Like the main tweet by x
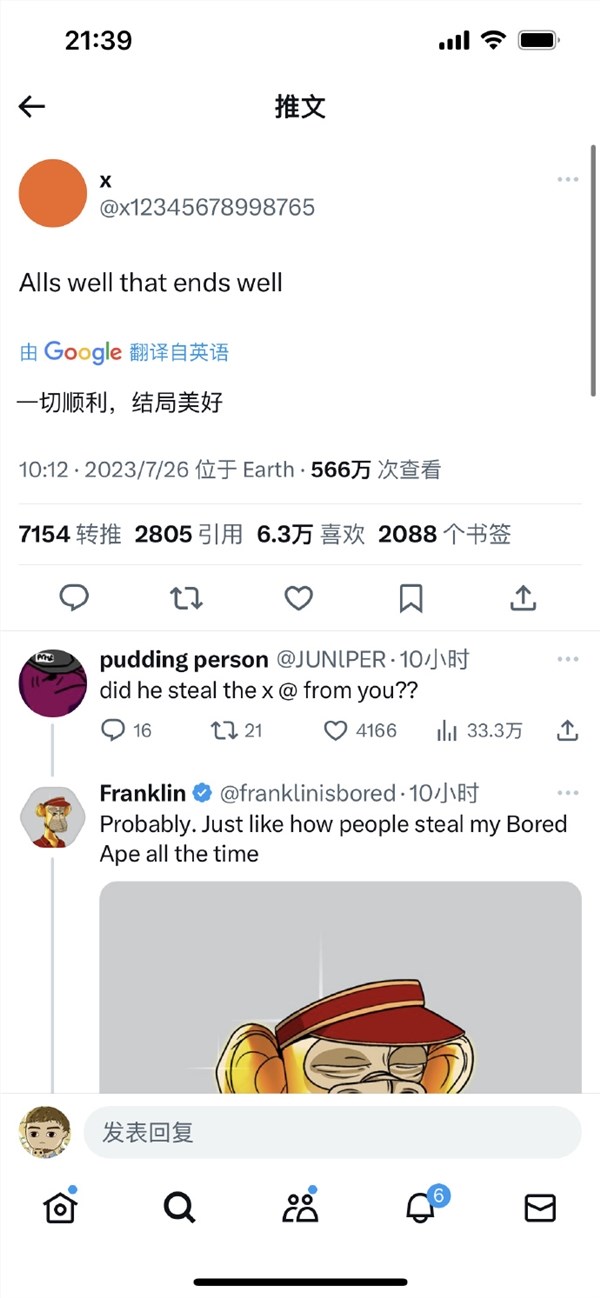This screenshot has width=600, height=1298. coord(298,598)
